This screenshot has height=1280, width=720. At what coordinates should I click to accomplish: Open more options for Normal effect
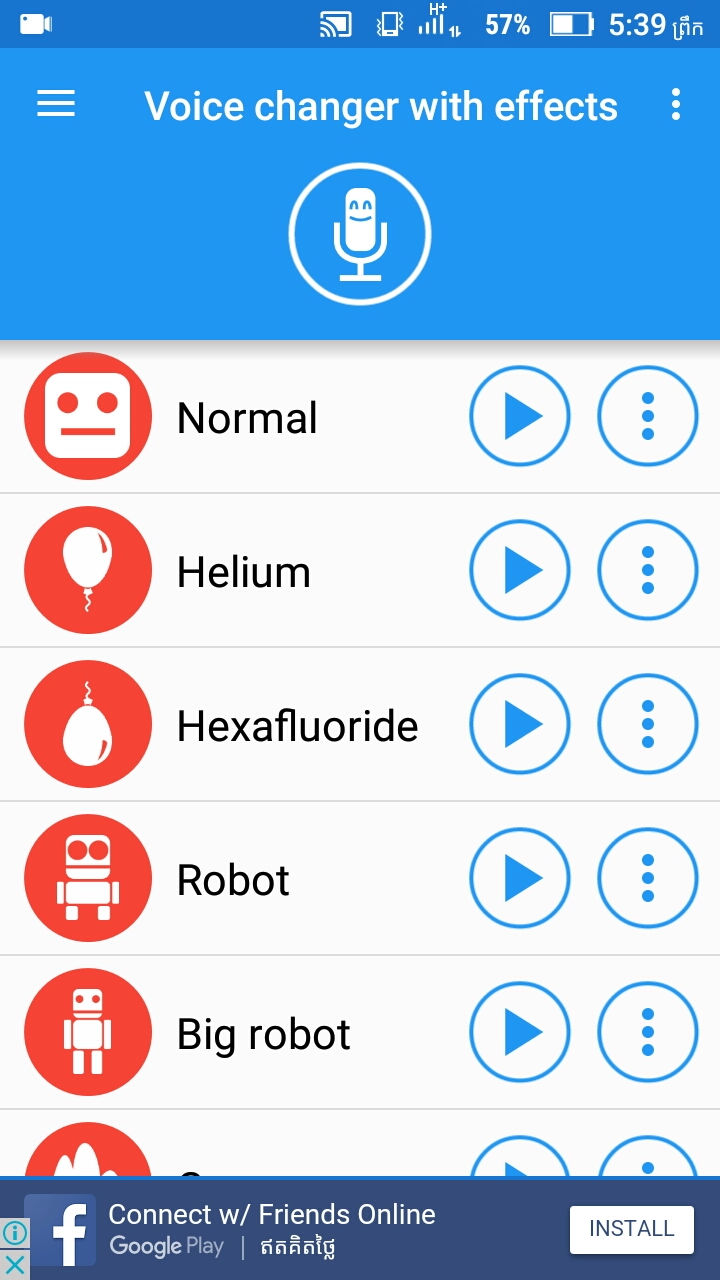648,416
